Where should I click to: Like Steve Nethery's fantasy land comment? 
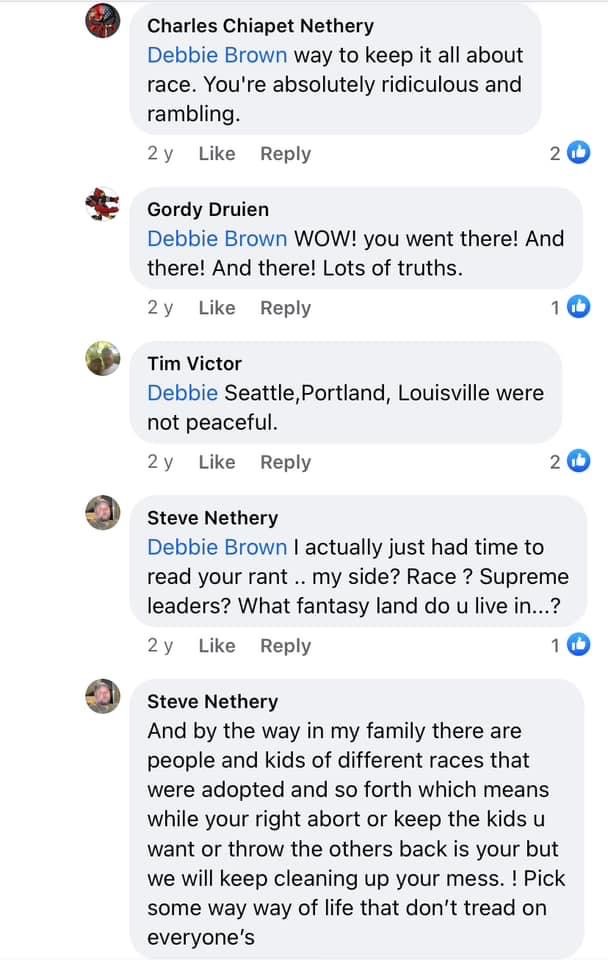216,646
